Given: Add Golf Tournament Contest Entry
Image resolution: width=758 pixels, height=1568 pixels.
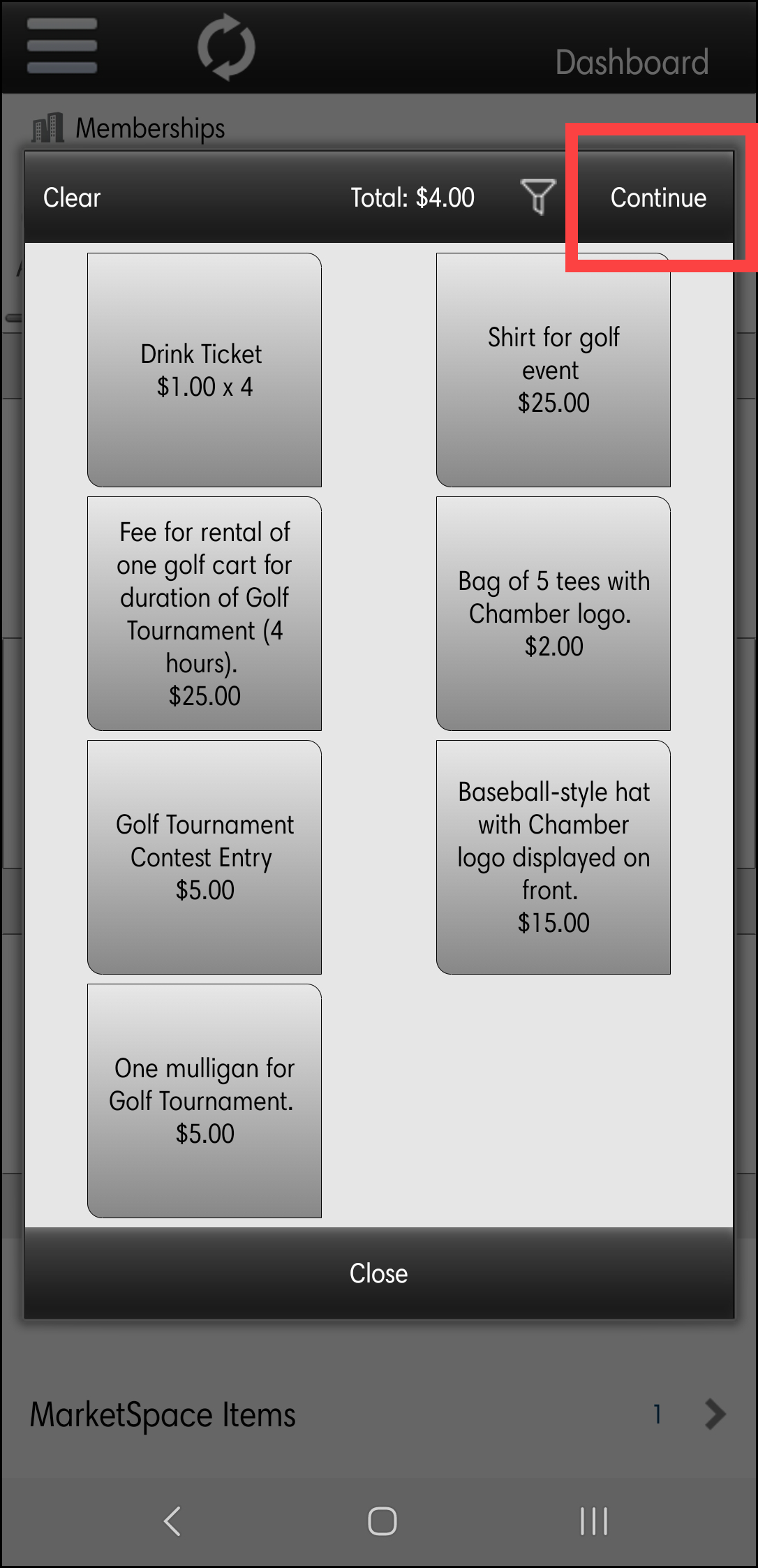Looking at the screenshot, I should 205,857.
